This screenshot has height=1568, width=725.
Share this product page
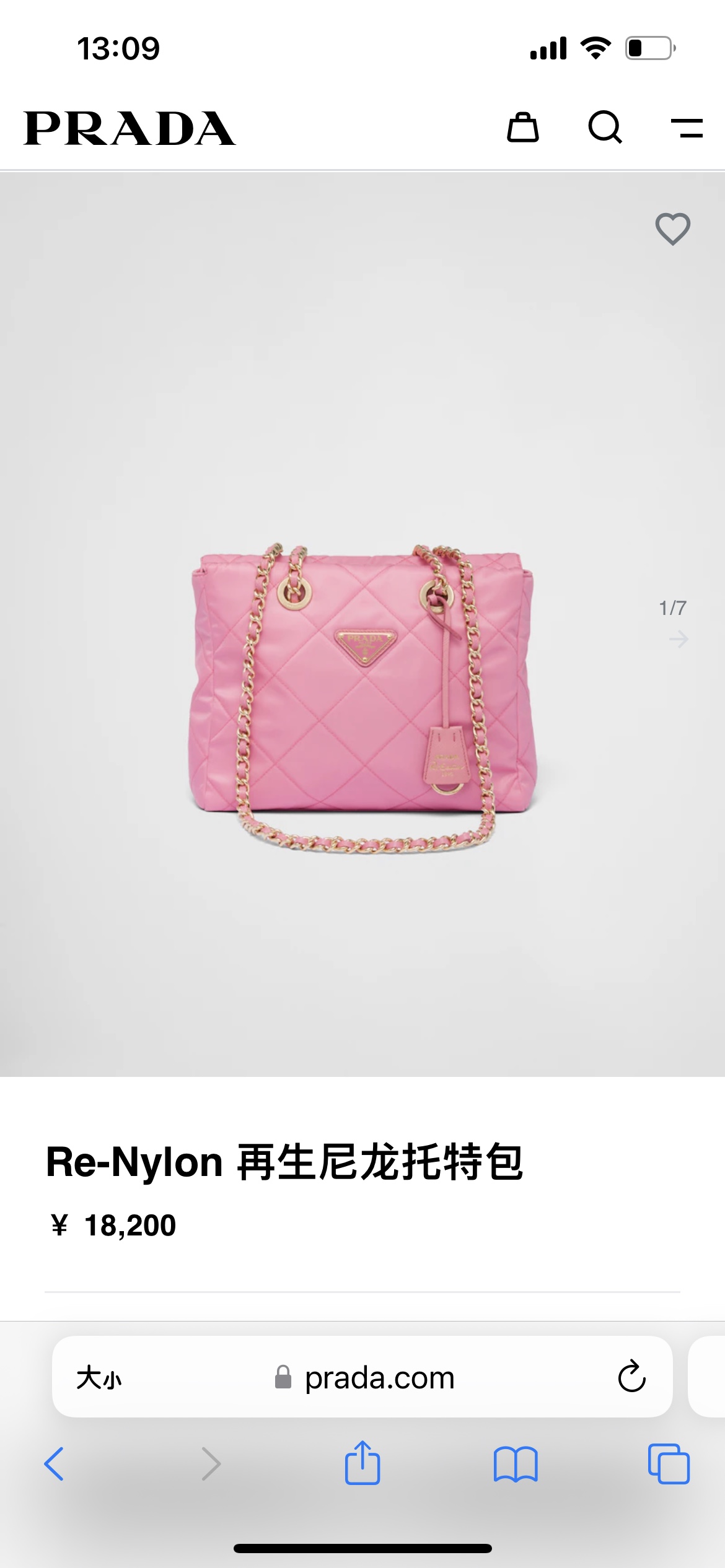362,1463
